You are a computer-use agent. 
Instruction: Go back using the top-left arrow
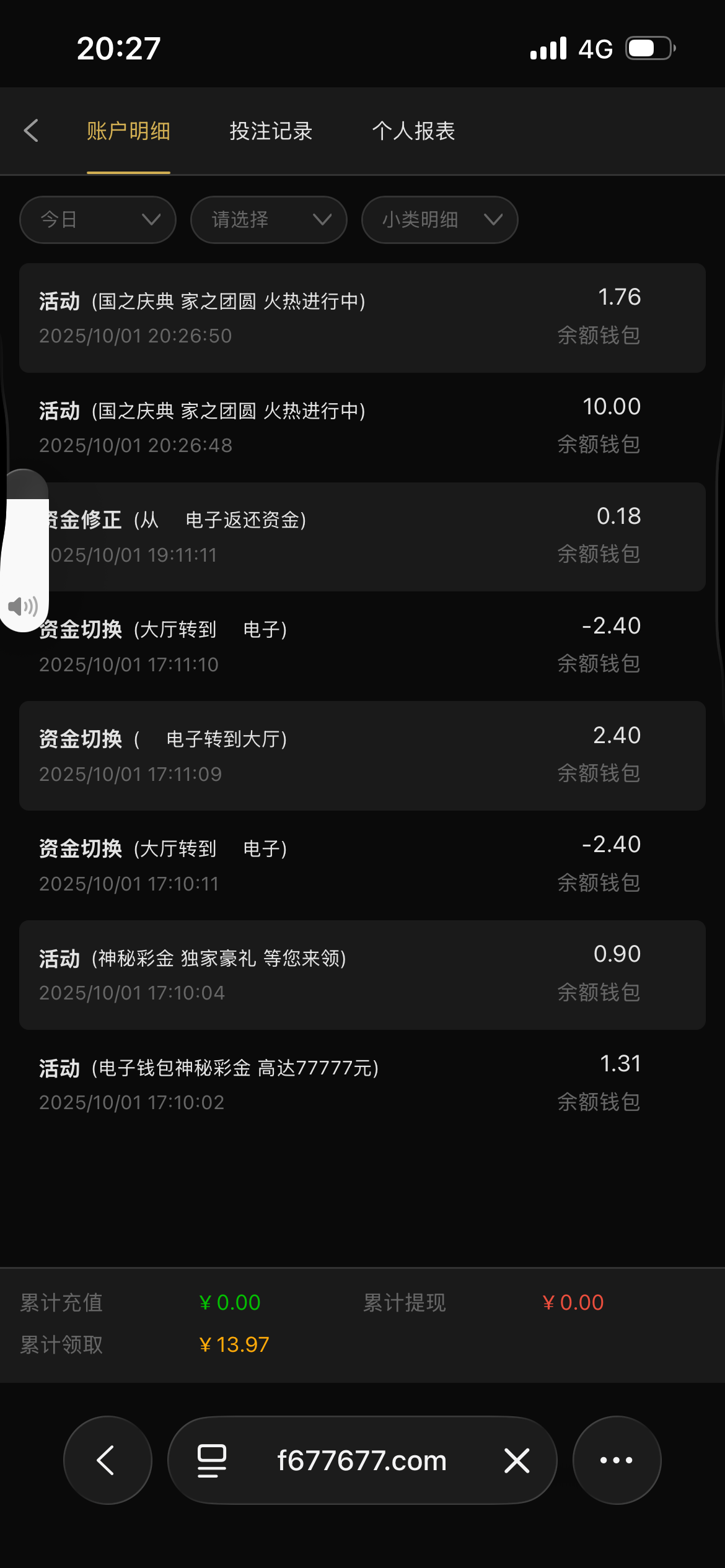click(x=31, y=131)
